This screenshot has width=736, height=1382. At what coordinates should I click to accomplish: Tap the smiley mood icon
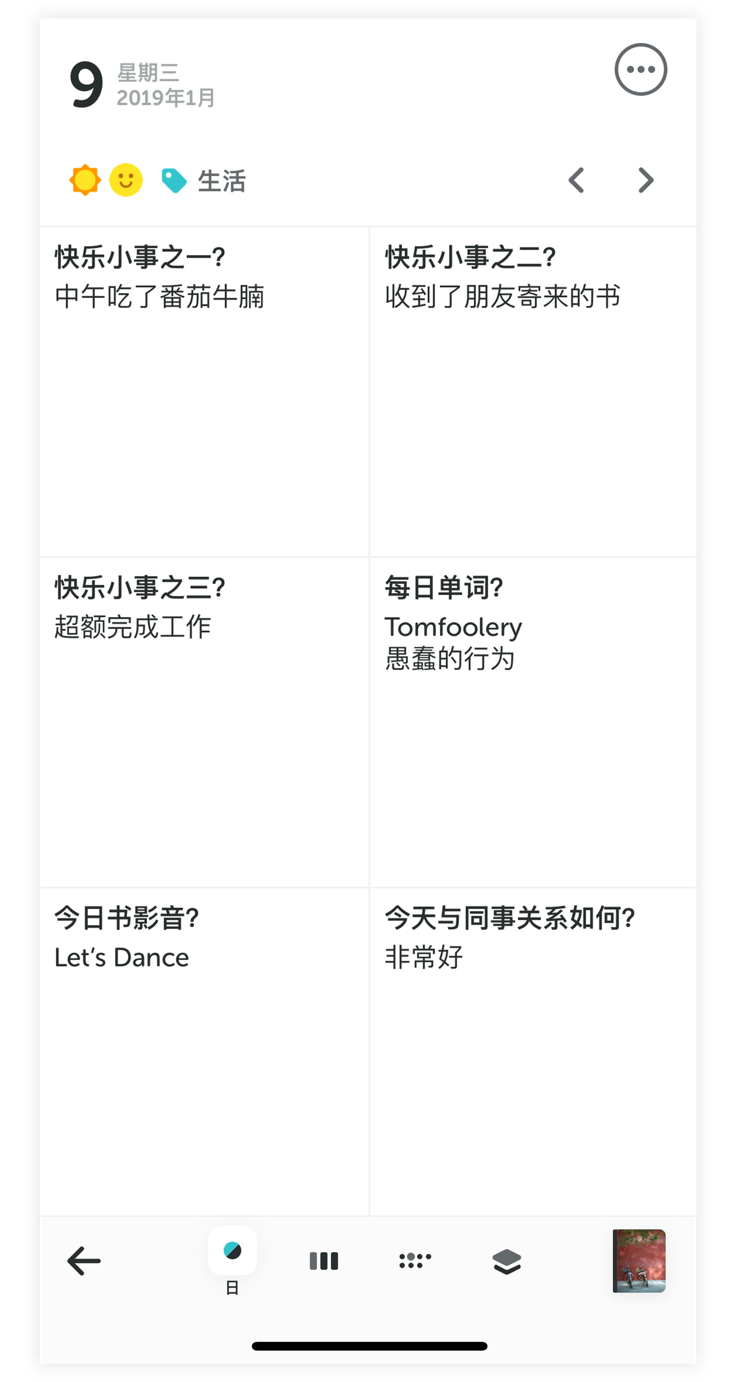click(x=126, y=180)
